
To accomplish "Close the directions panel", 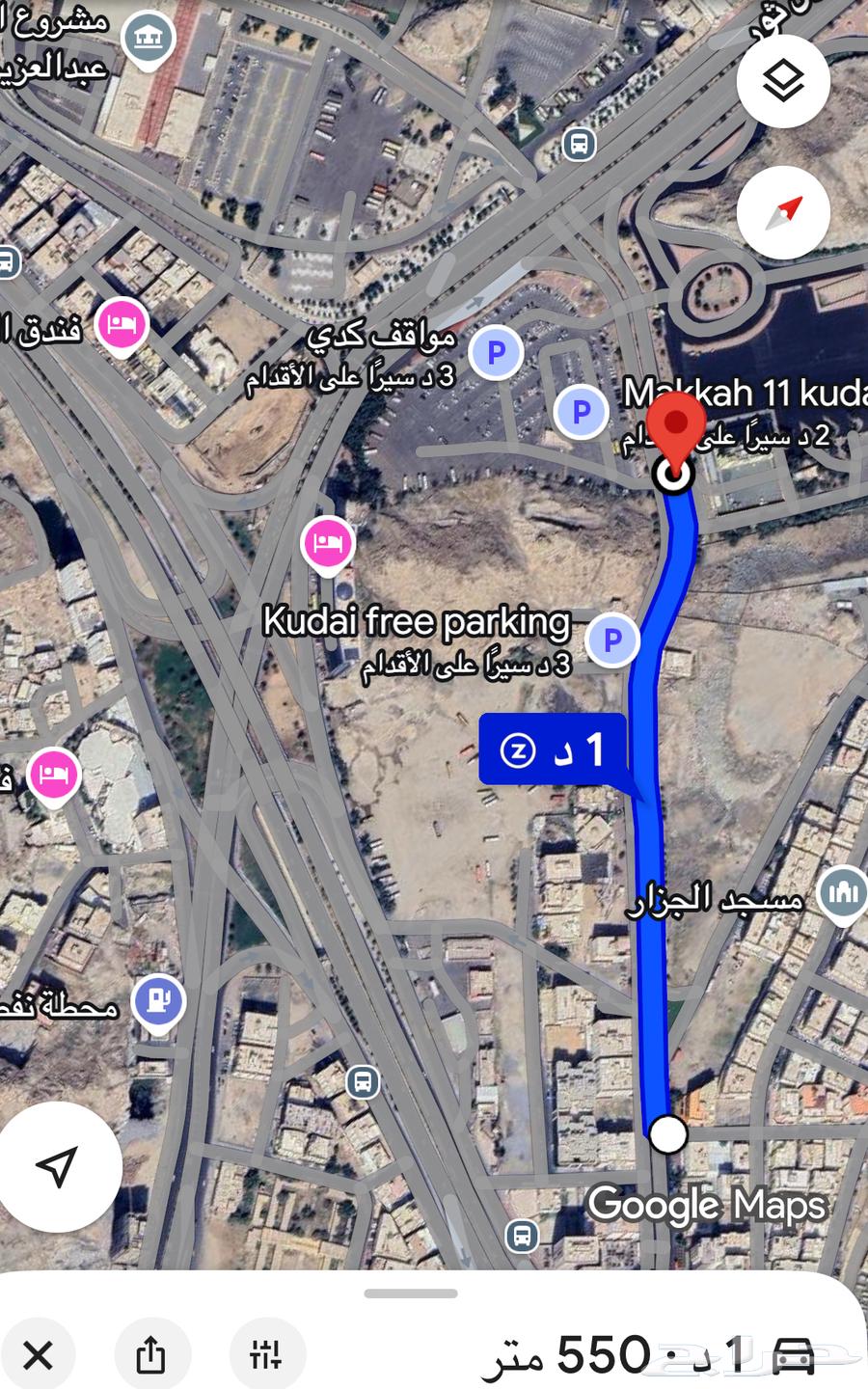I will click(x=39, y=1355).
